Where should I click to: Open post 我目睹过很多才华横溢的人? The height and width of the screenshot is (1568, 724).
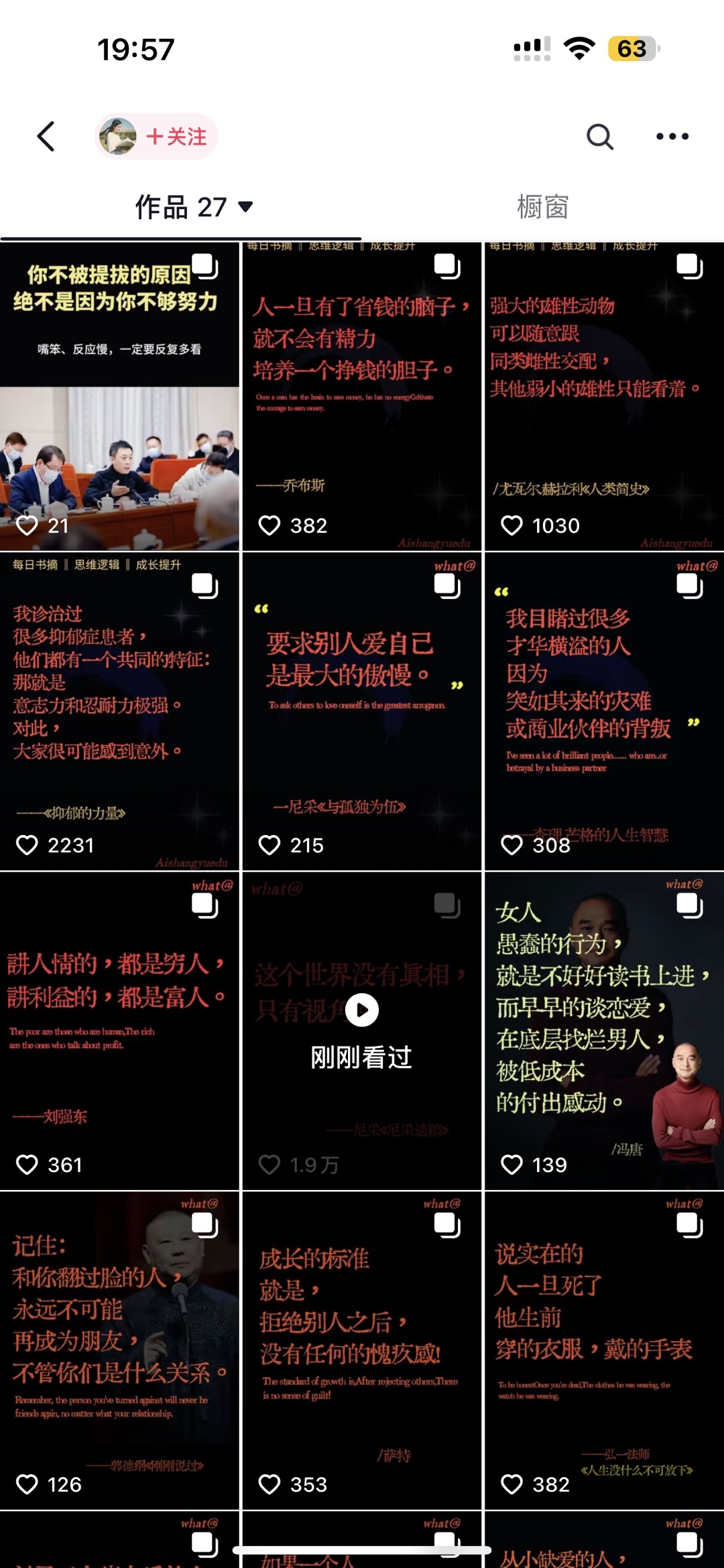tap(604, 712)
